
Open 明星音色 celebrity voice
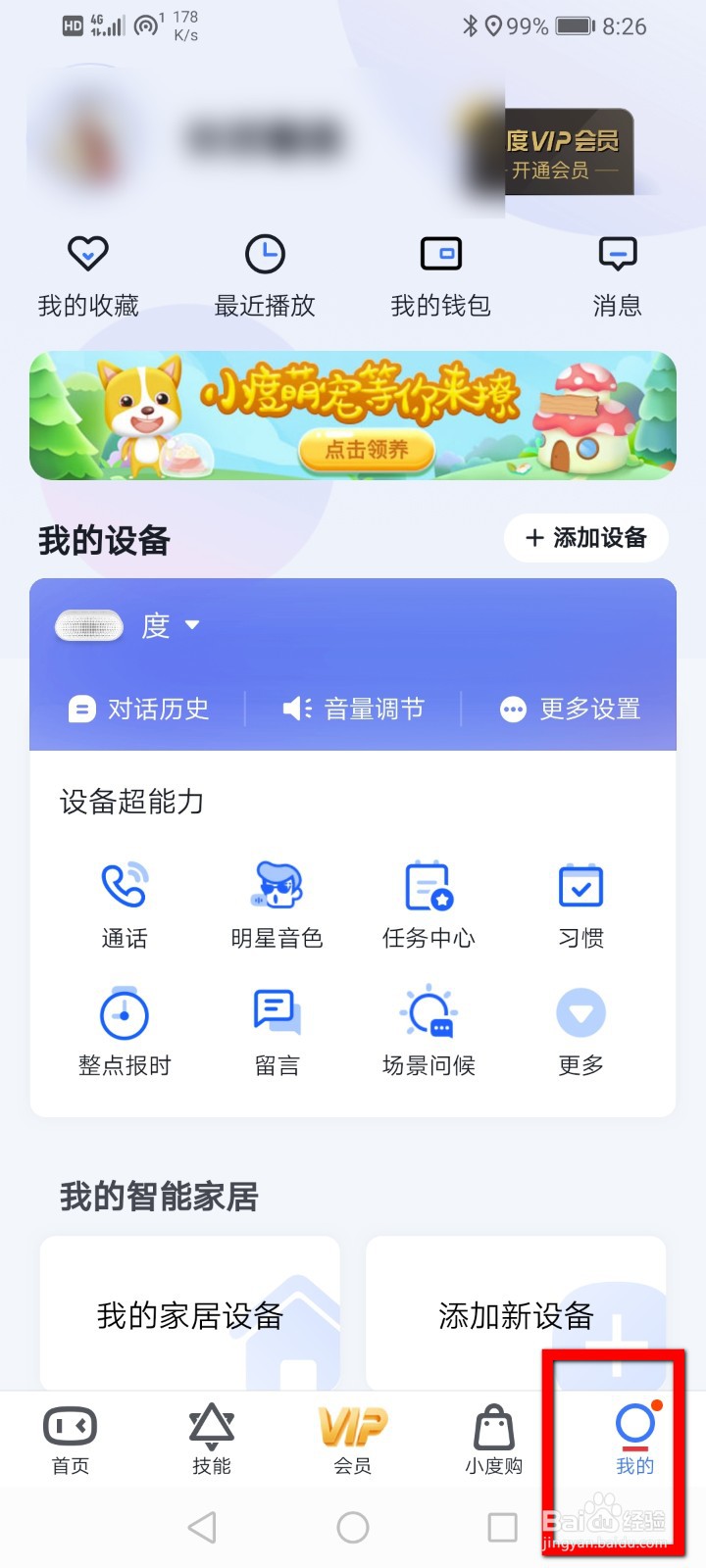click(x=277, y=902)
